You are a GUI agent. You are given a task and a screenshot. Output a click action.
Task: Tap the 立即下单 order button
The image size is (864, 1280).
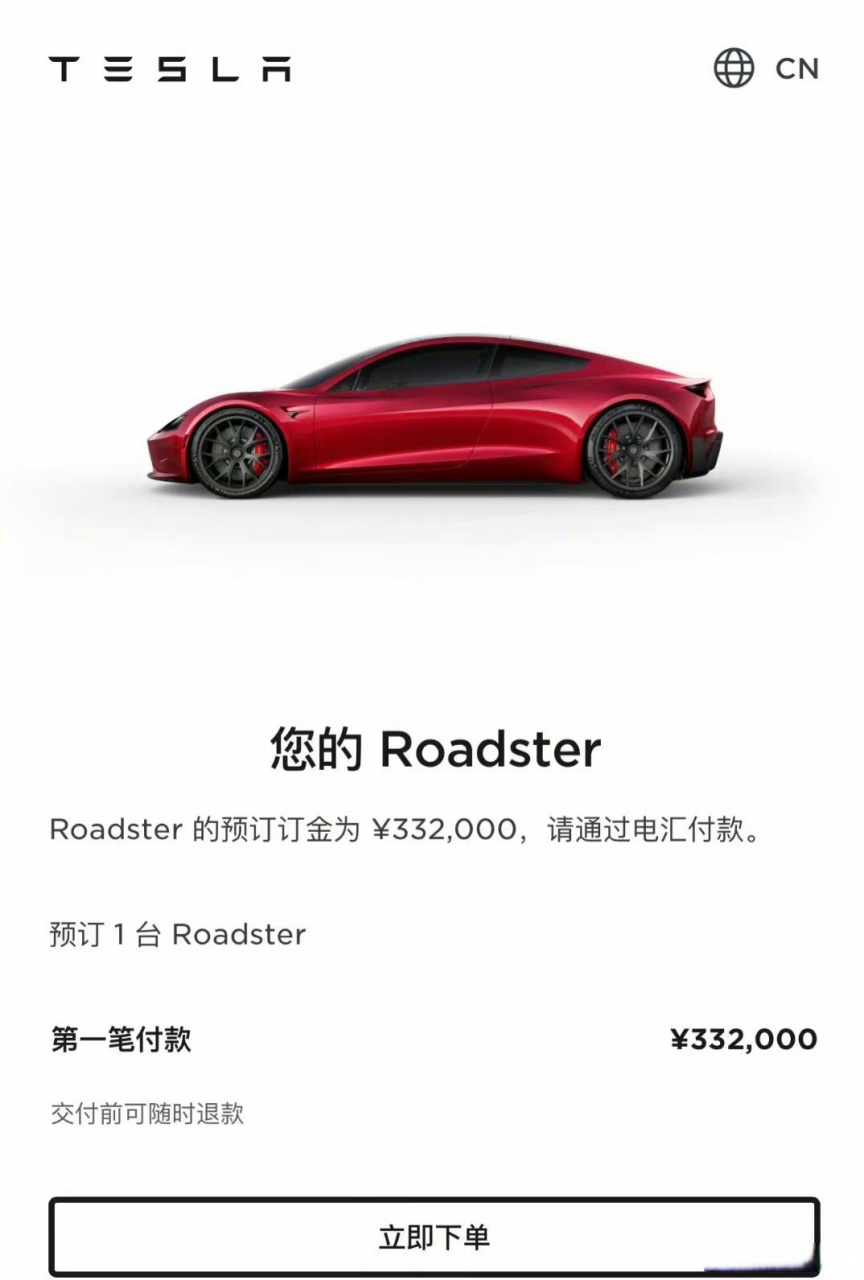click(x=434, y=1236)
